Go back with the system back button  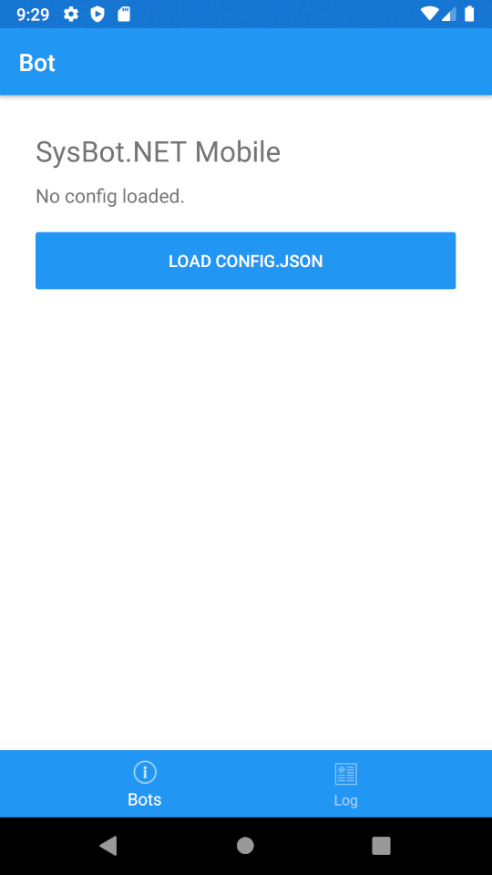click(x=108, y=845)
